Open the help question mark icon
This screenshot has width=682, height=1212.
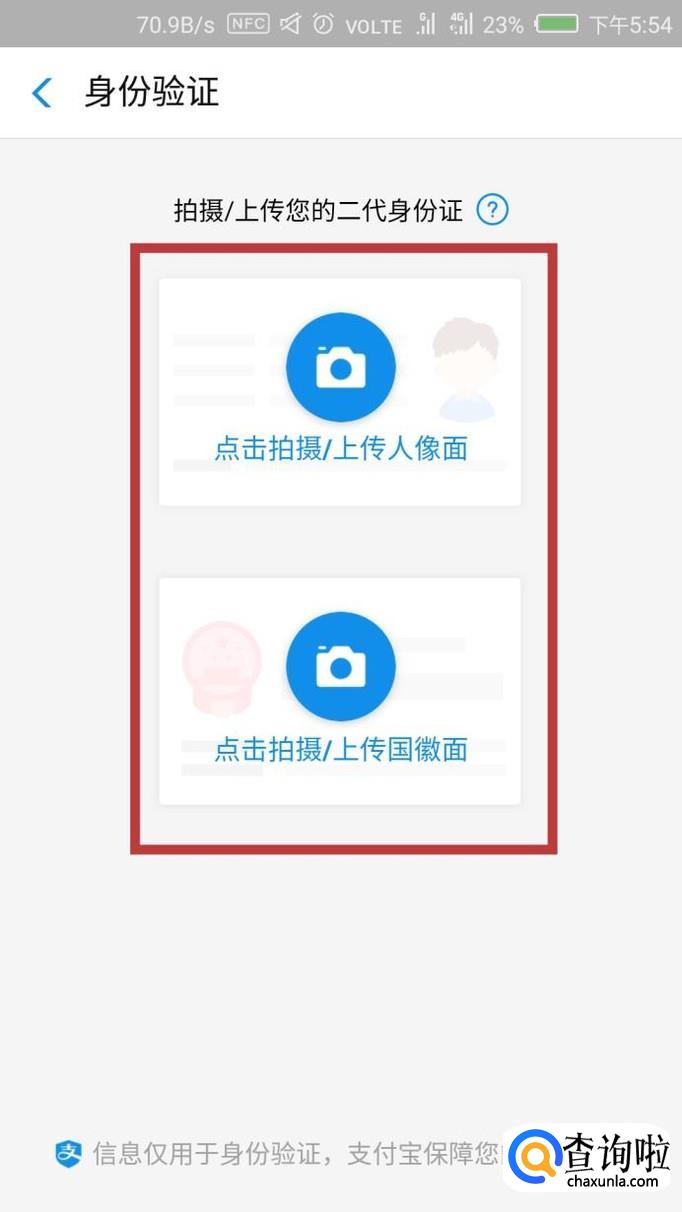tap(492, 210)
